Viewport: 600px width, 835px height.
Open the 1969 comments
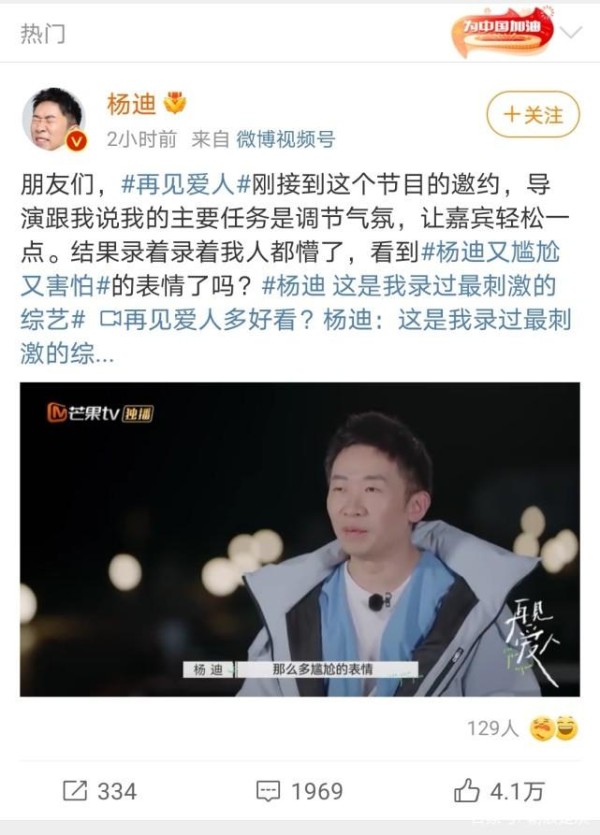(299, 790)
